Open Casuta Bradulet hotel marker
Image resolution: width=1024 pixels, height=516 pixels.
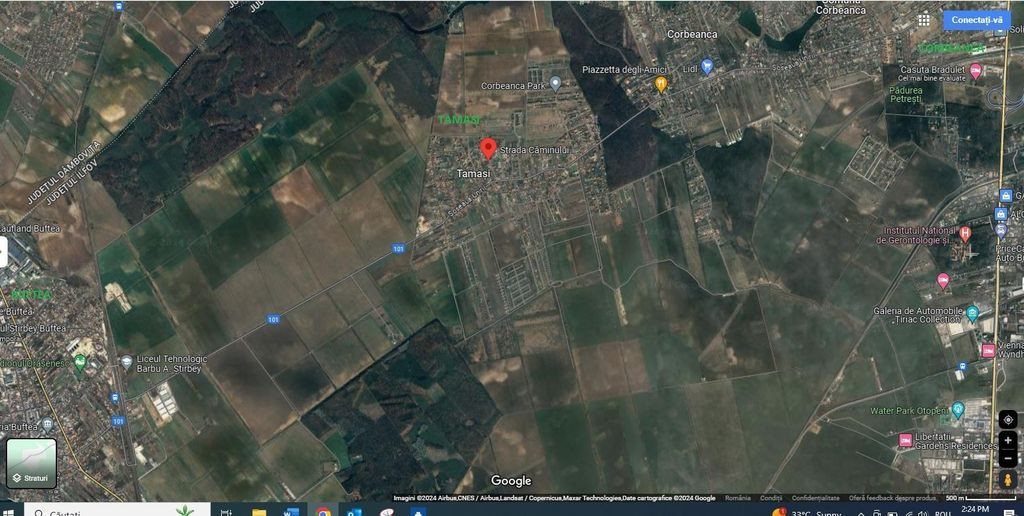click(x=976, y=70)
